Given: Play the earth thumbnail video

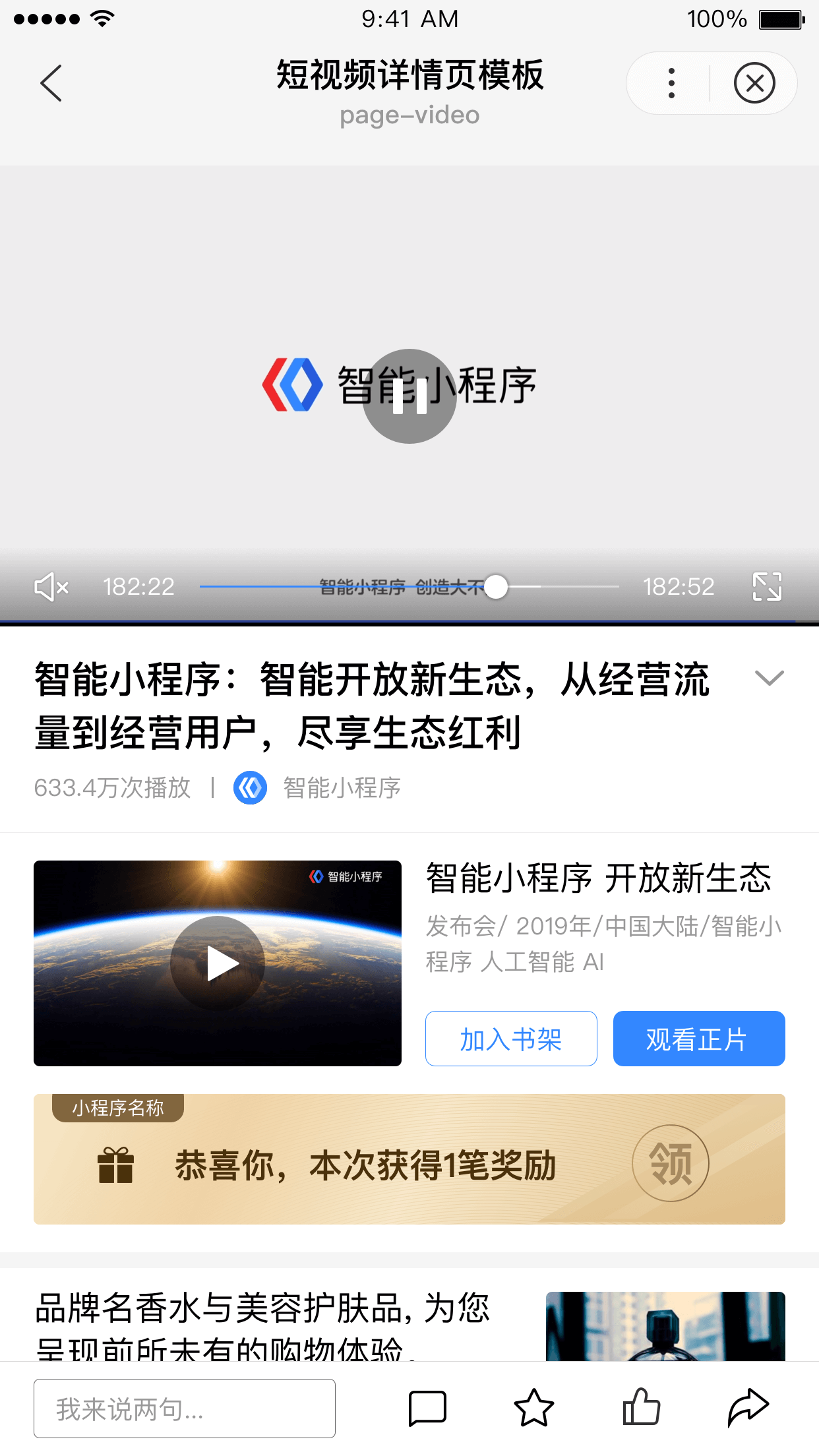Looking at the screenshot, I should [218, 963].
